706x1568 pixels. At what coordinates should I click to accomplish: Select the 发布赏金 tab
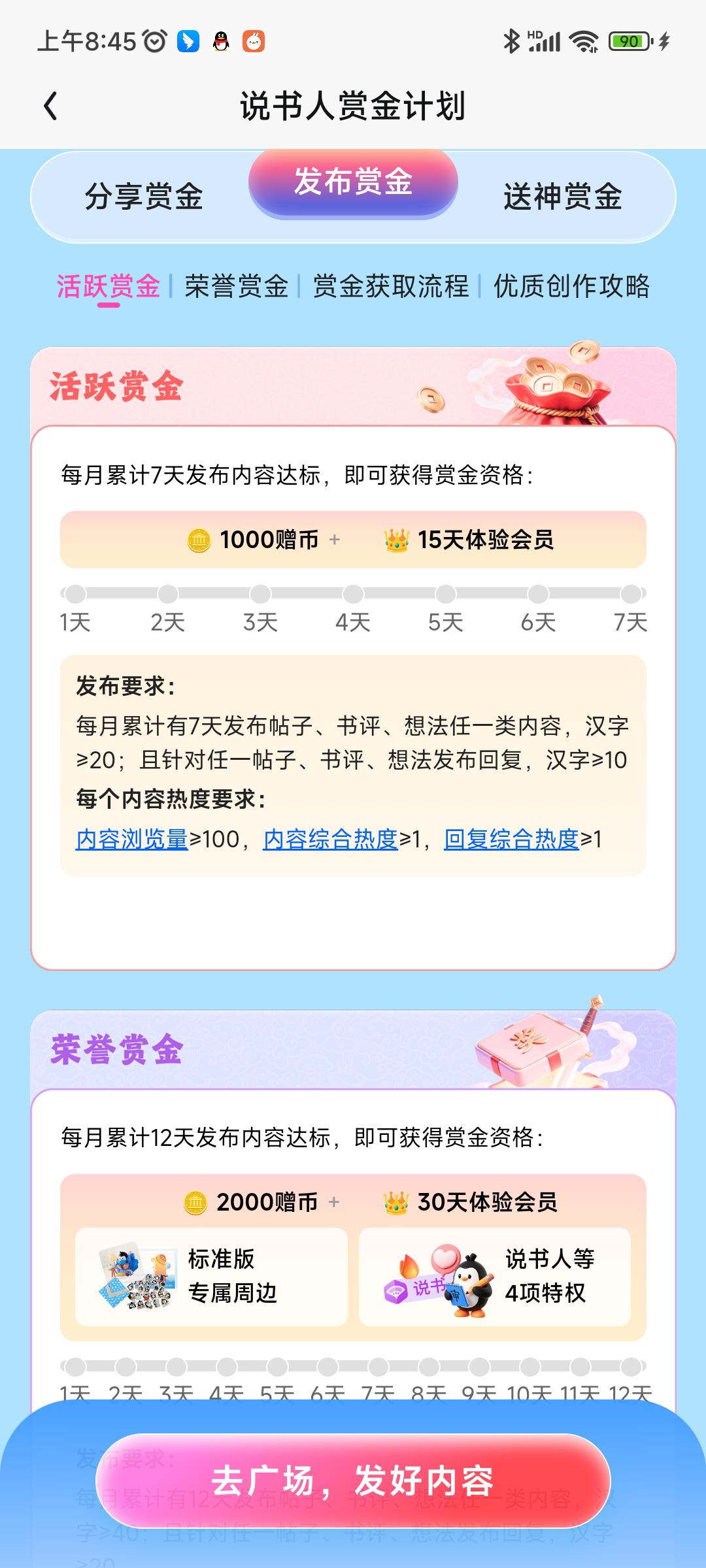(x=353, y=182)
